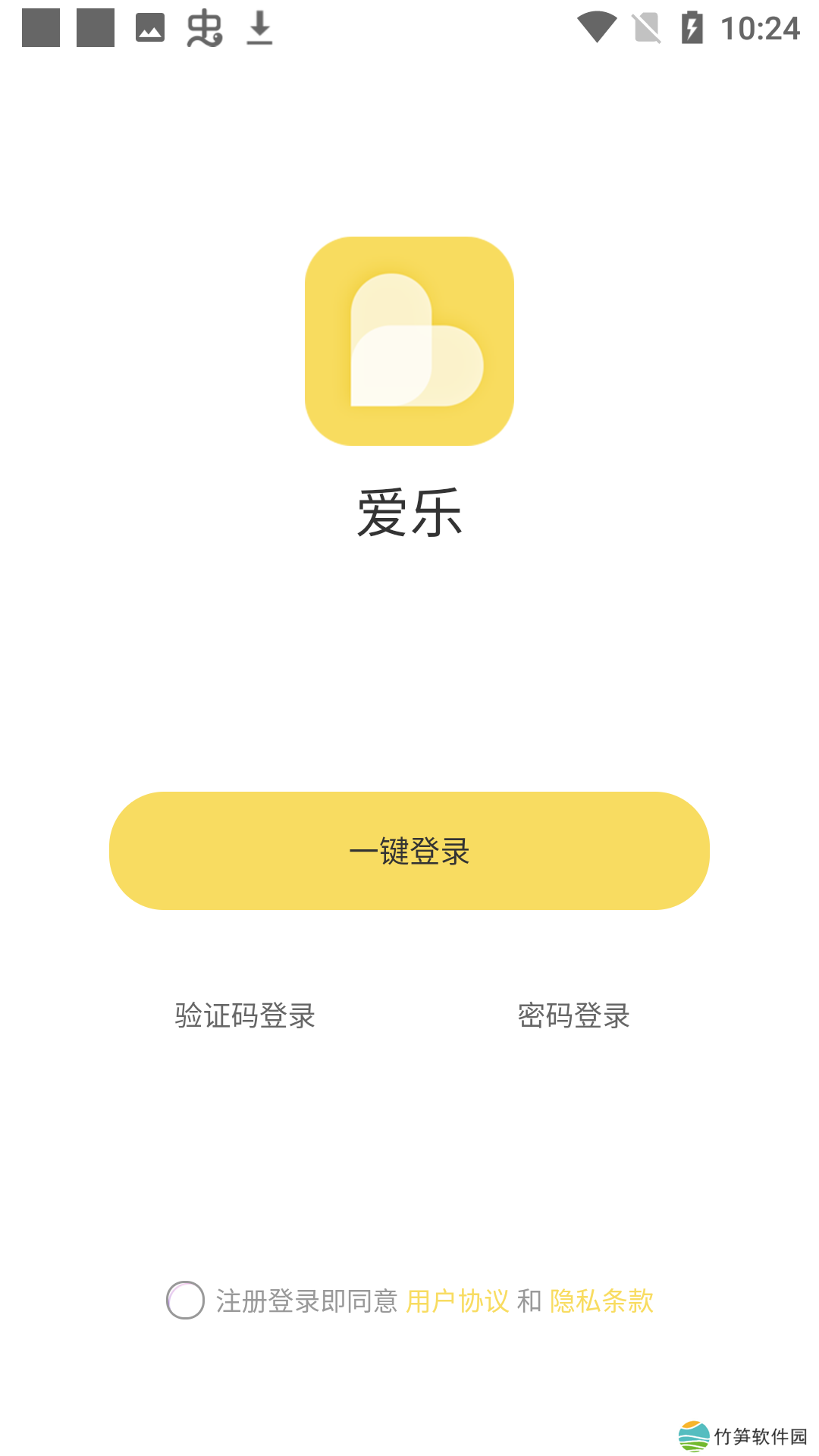819x1456 pixels.
Task: Check the agreement checkbox before 注册登录即同意
Action: (186, 1301)
